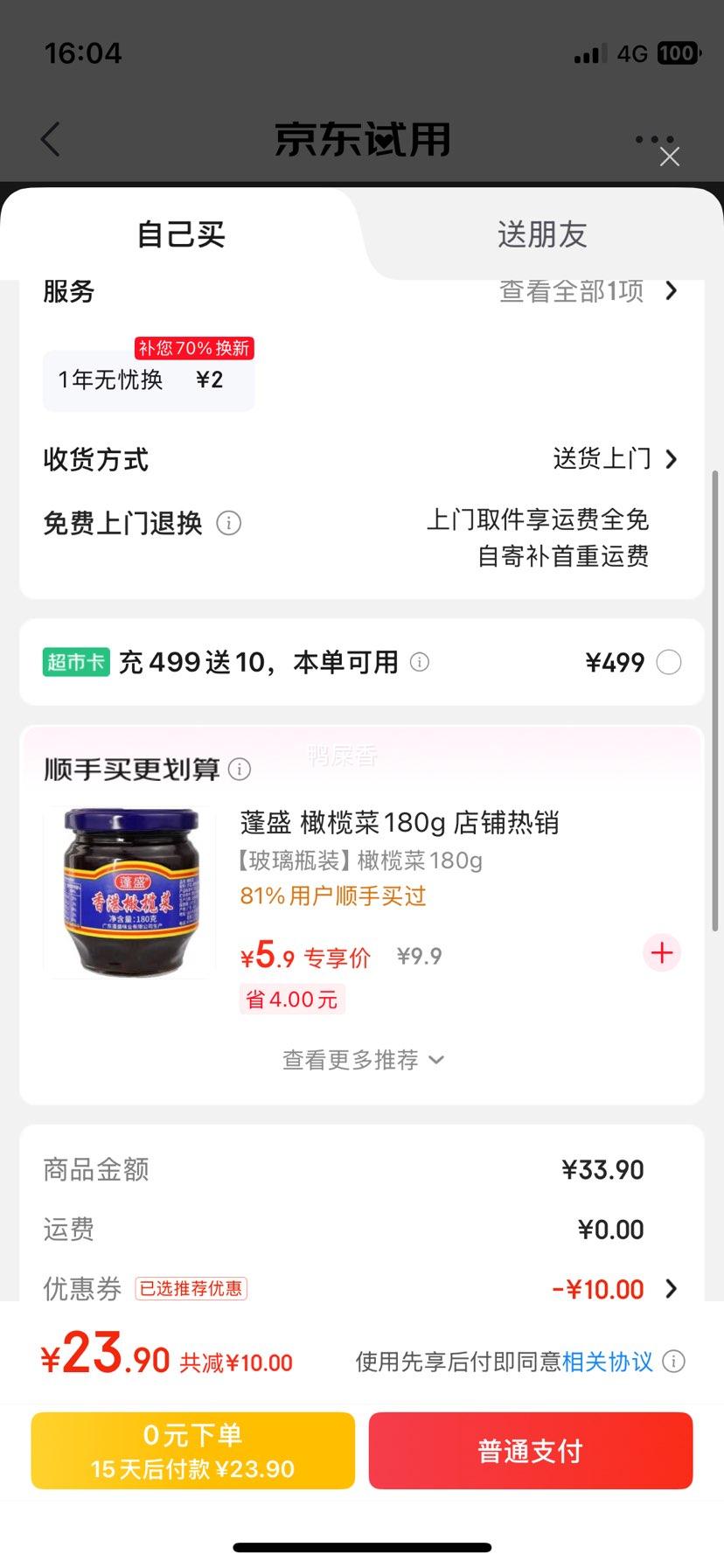Add 蓬盛 橄榄菜 with the plus button
Viewport: 724px width, 1568px height.
[x=662, y=953]
